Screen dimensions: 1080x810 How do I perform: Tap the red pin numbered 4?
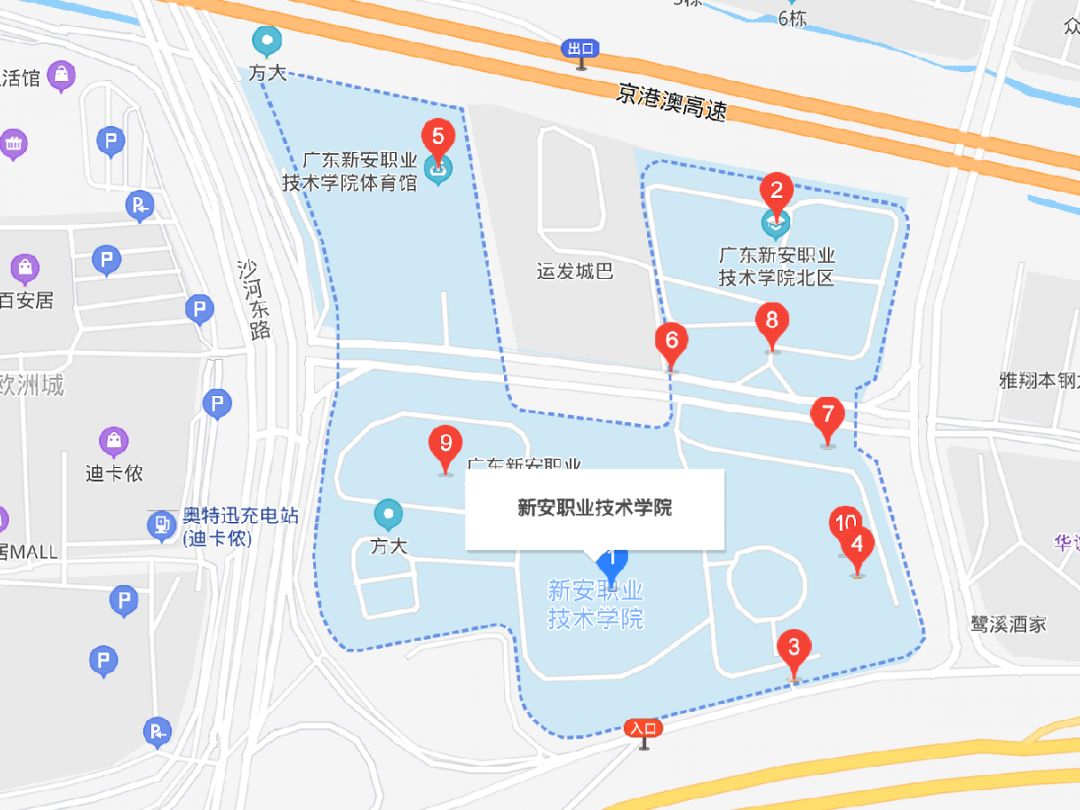point(857,546)
